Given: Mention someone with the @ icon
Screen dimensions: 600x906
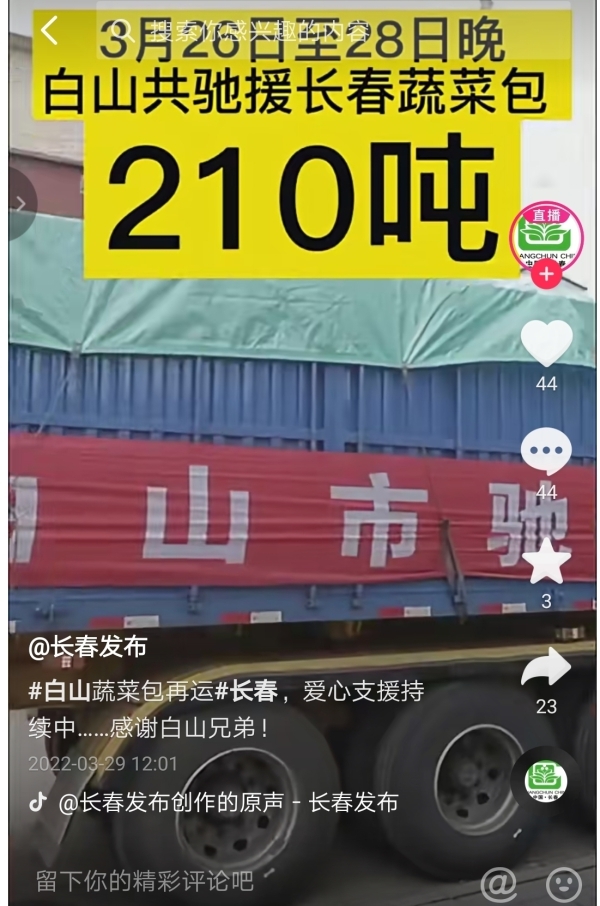Looking at the screenshot, I should point(498,883).
